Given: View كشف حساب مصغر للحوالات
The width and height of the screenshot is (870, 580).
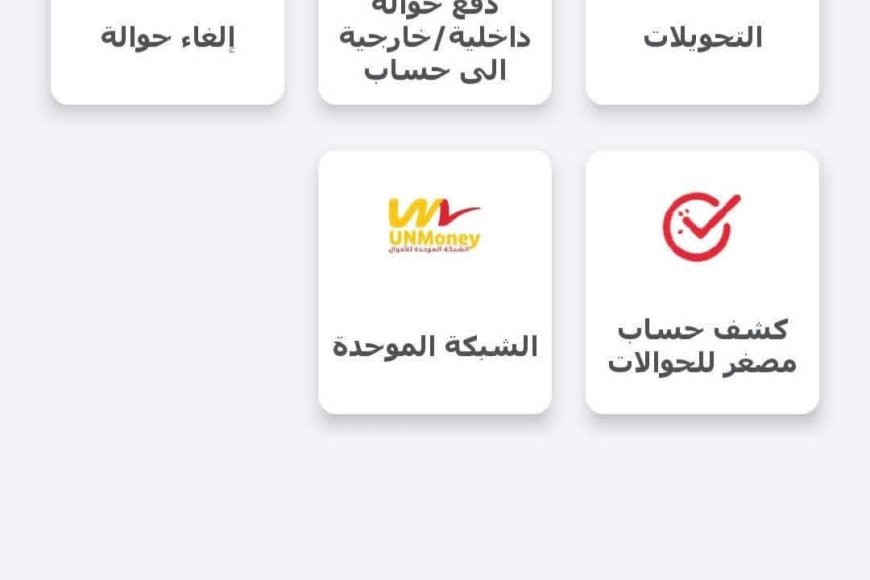Looking at the screenshot, I should coord(701,282).
